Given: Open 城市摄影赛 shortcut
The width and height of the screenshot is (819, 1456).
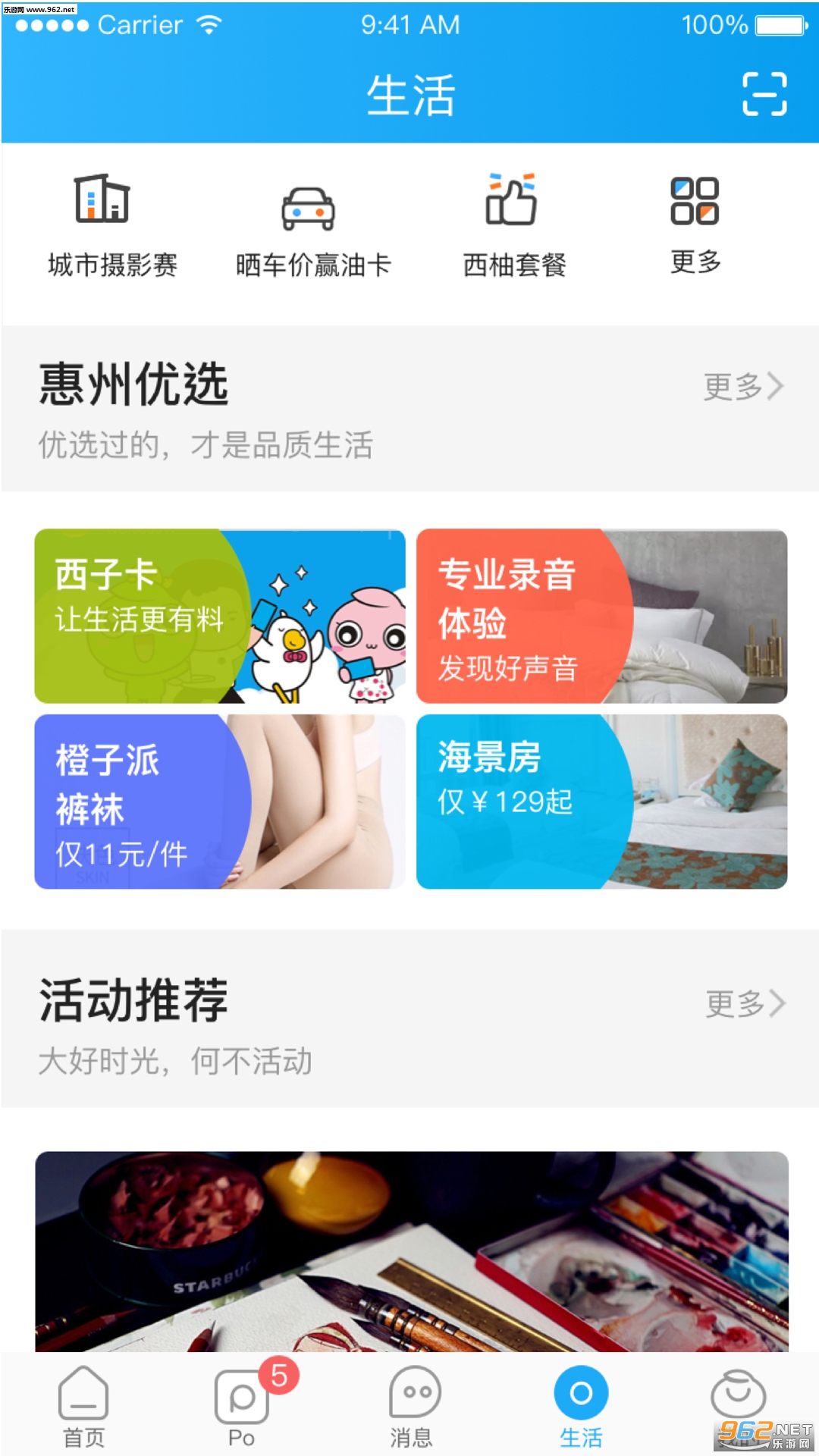Looking at the screenshot, I should (112, 227).
